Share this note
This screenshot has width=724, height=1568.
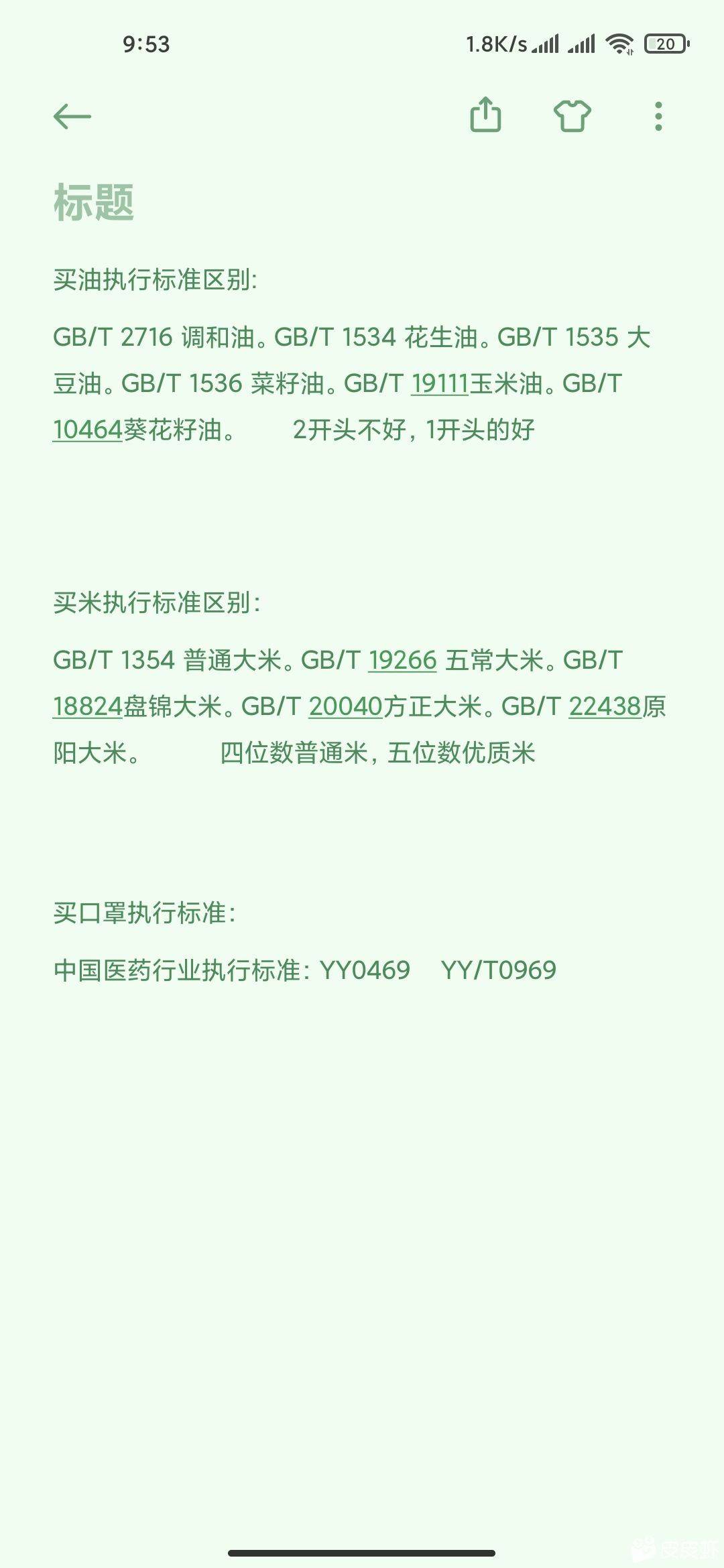(485, 115)
